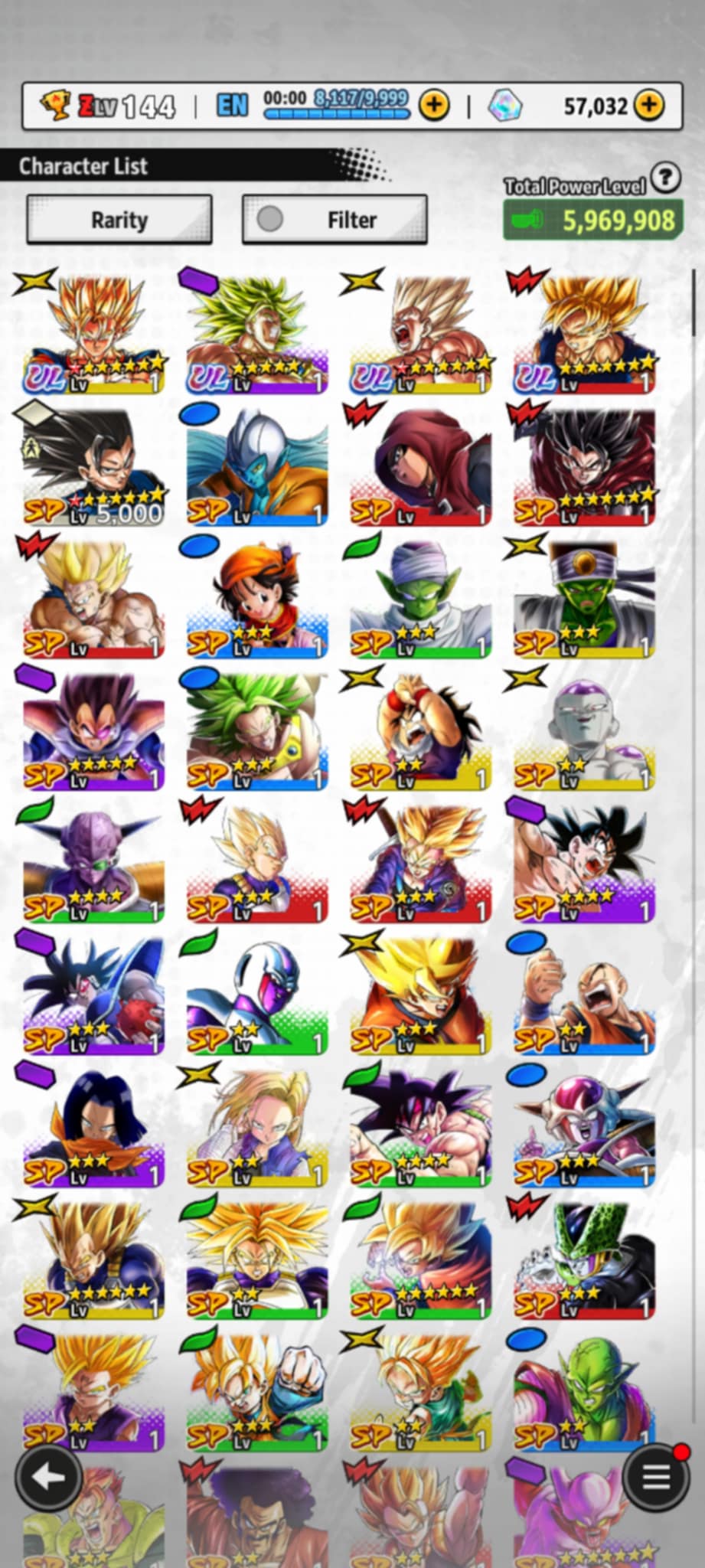Select the blue SP Pan character card
The image size is (705, 1568).
click(257, 597)
